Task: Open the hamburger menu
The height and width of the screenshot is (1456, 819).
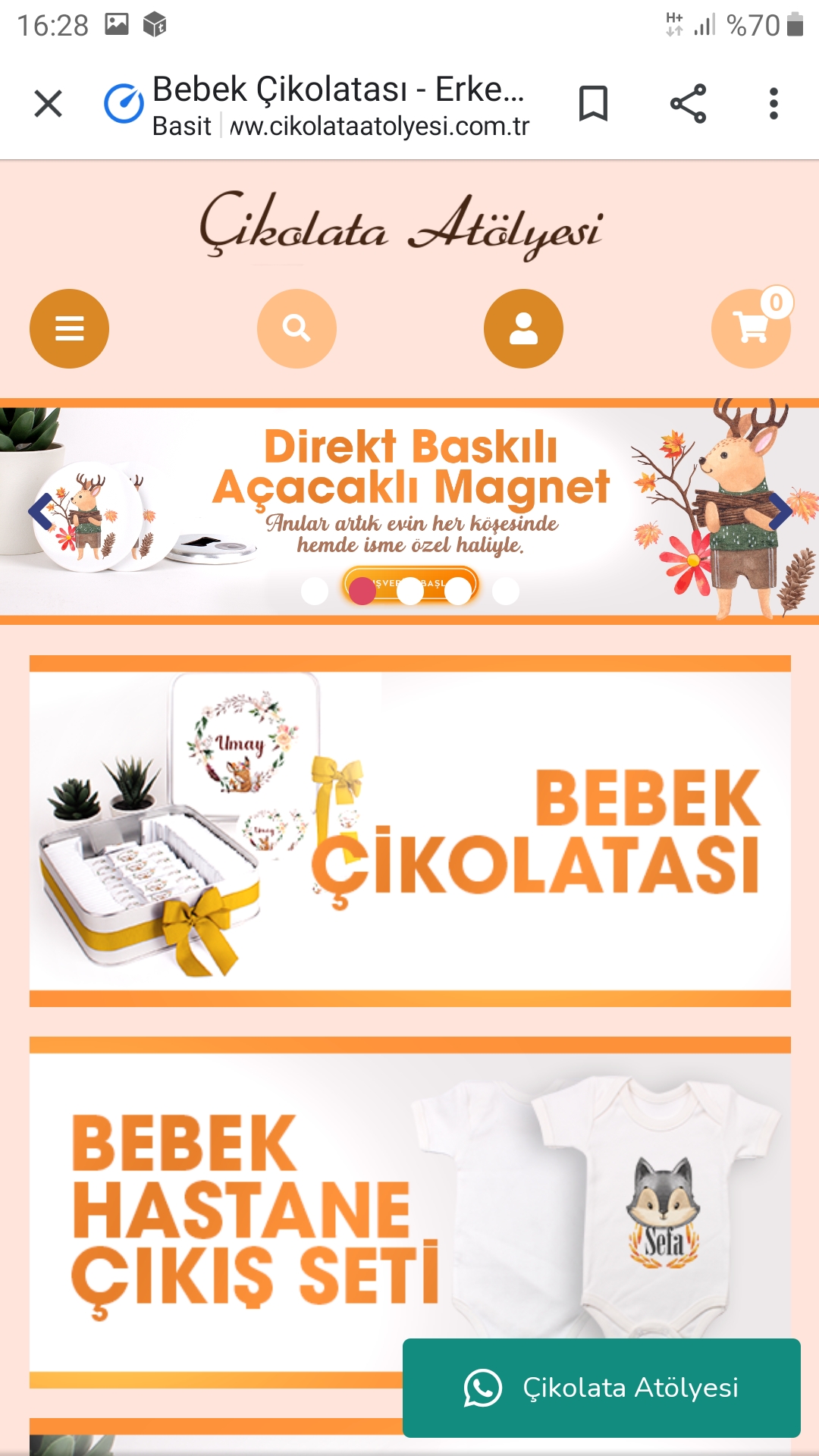Action: [69, 328]
